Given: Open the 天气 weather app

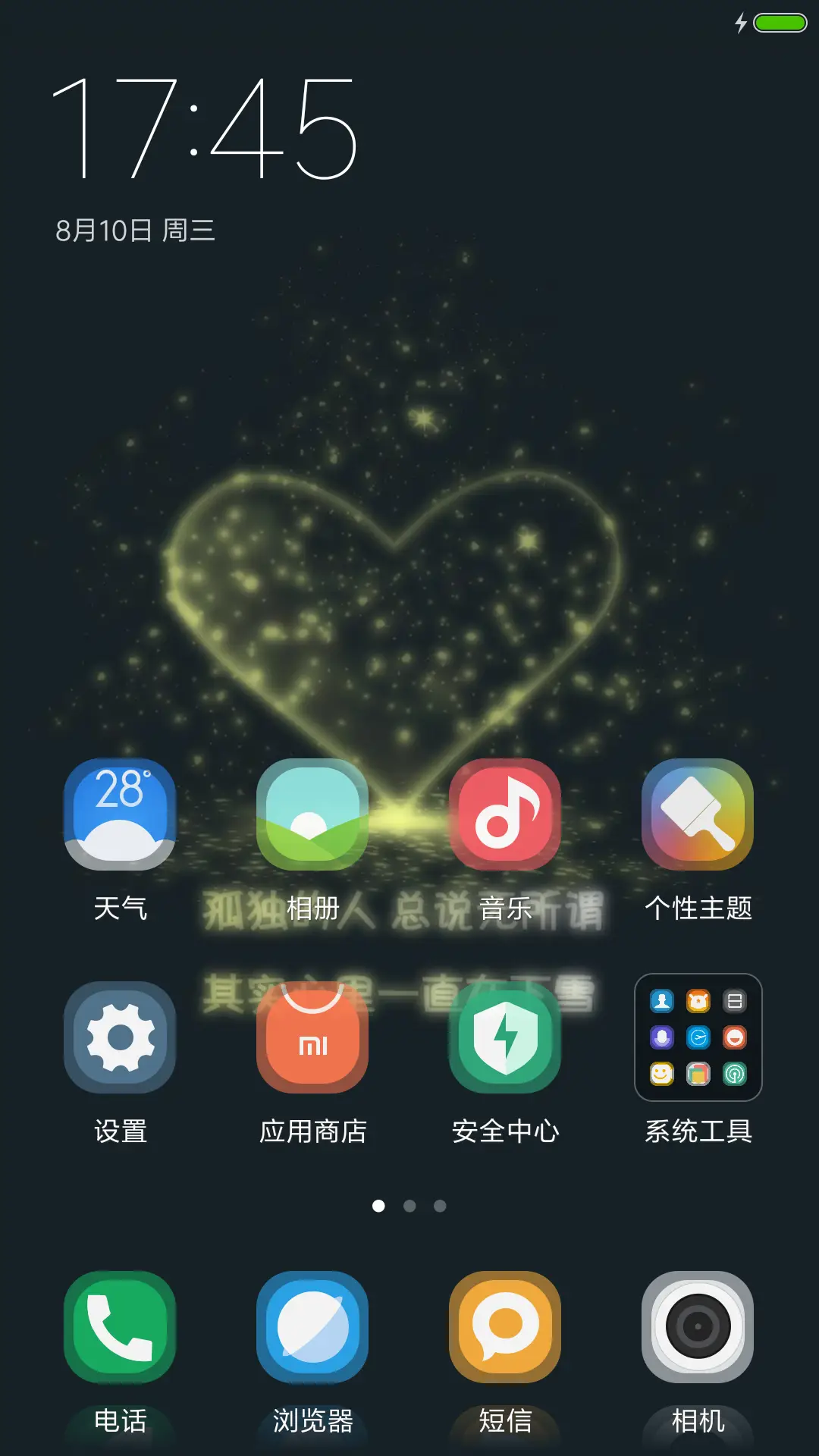Looking at the screenshot, I should coord(119,814).
